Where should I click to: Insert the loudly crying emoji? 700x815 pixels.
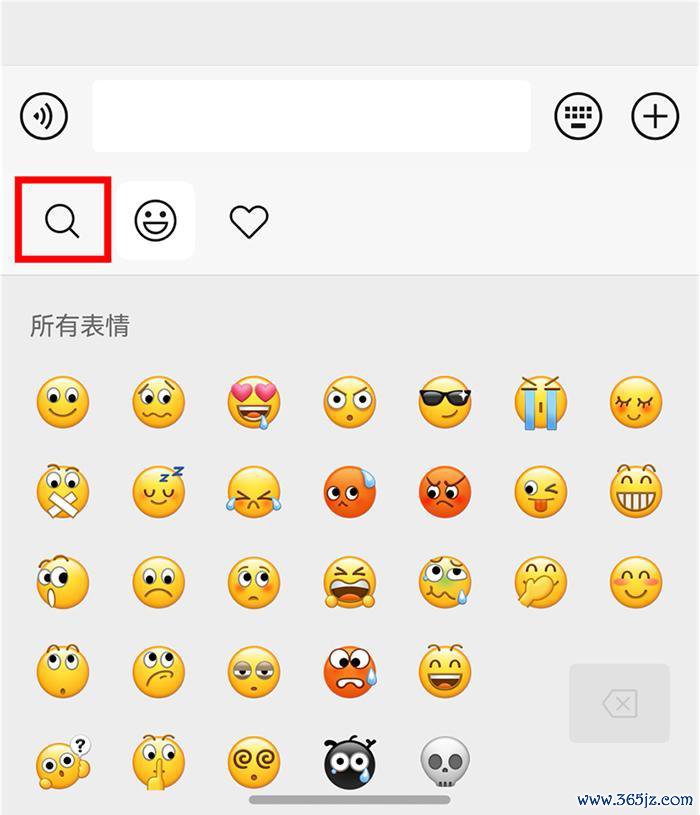[x=541, y=402]
